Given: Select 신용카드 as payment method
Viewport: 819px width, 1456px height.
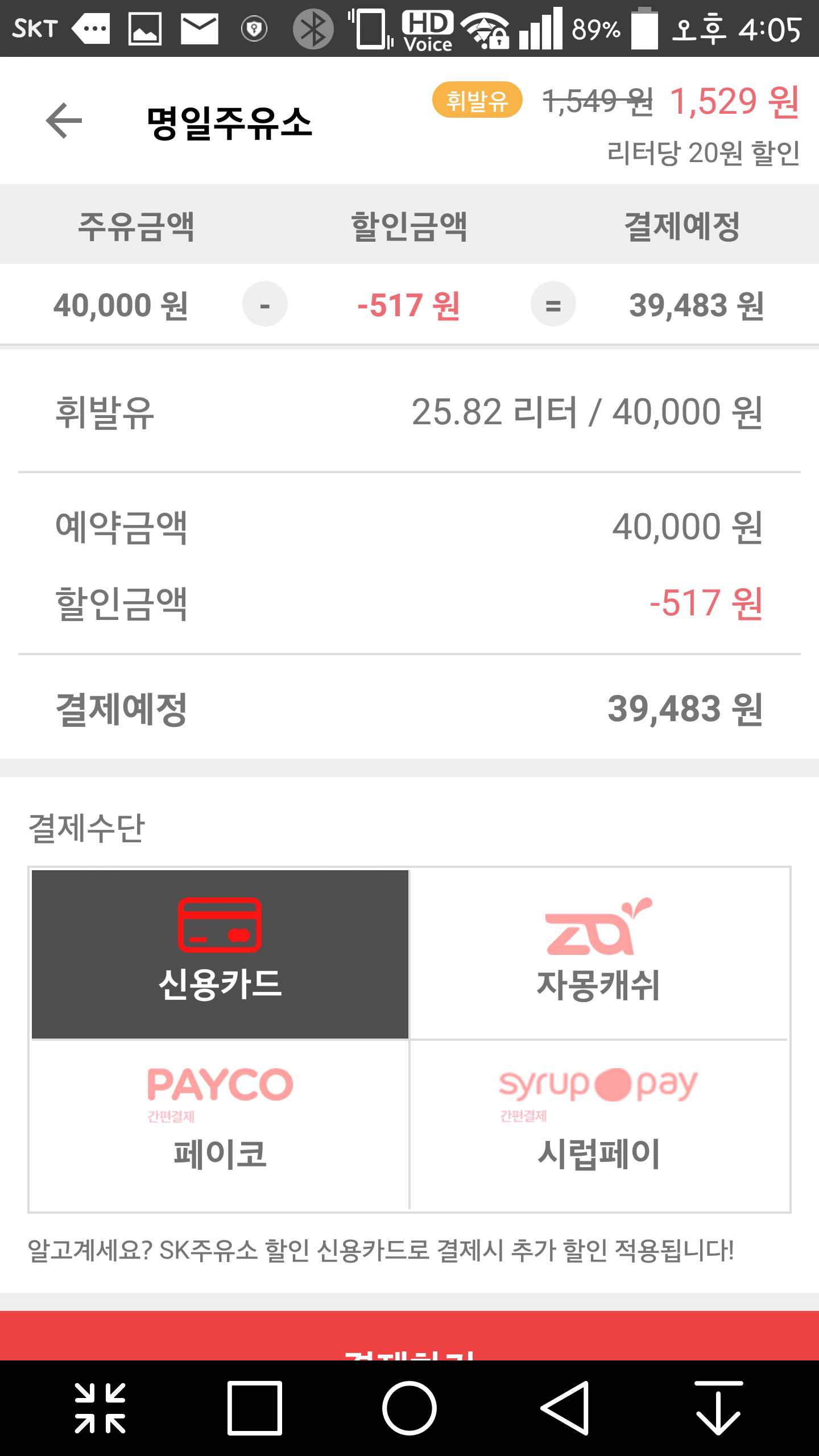Looking at the screenshot, I should [220, 954].
